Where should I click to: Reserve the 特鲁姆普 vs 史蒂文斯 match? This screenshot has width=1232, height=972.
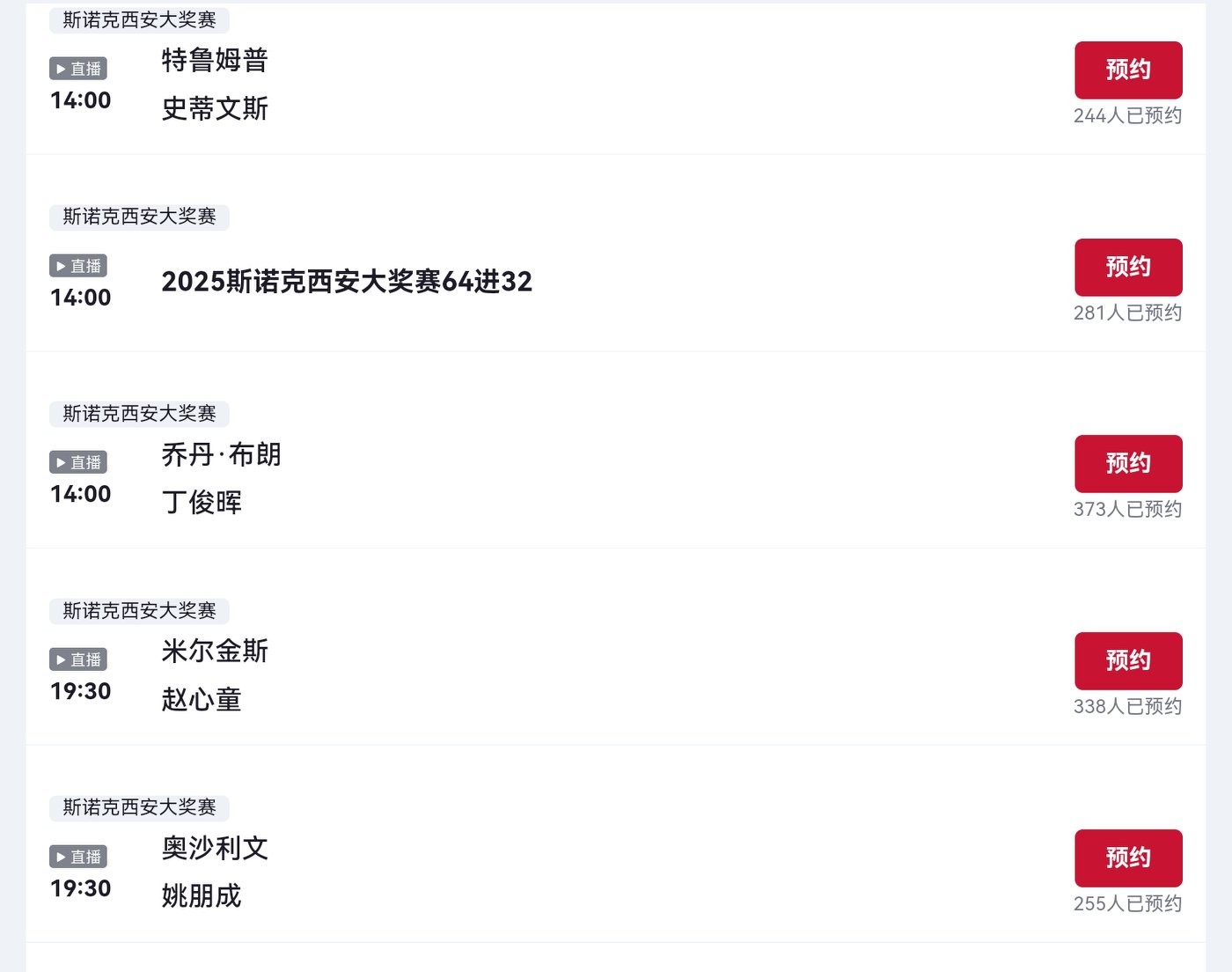click(x=1127, y=70)
